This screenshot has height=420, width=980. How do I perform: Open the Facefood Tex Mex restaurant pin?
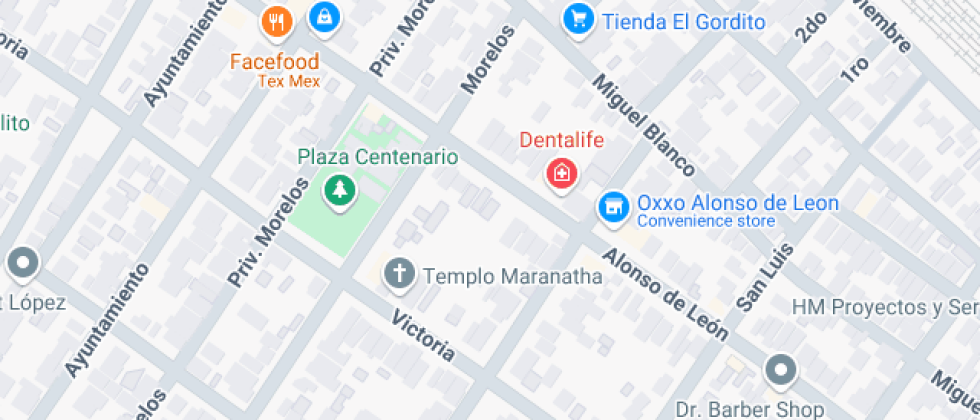pos(276,24)
